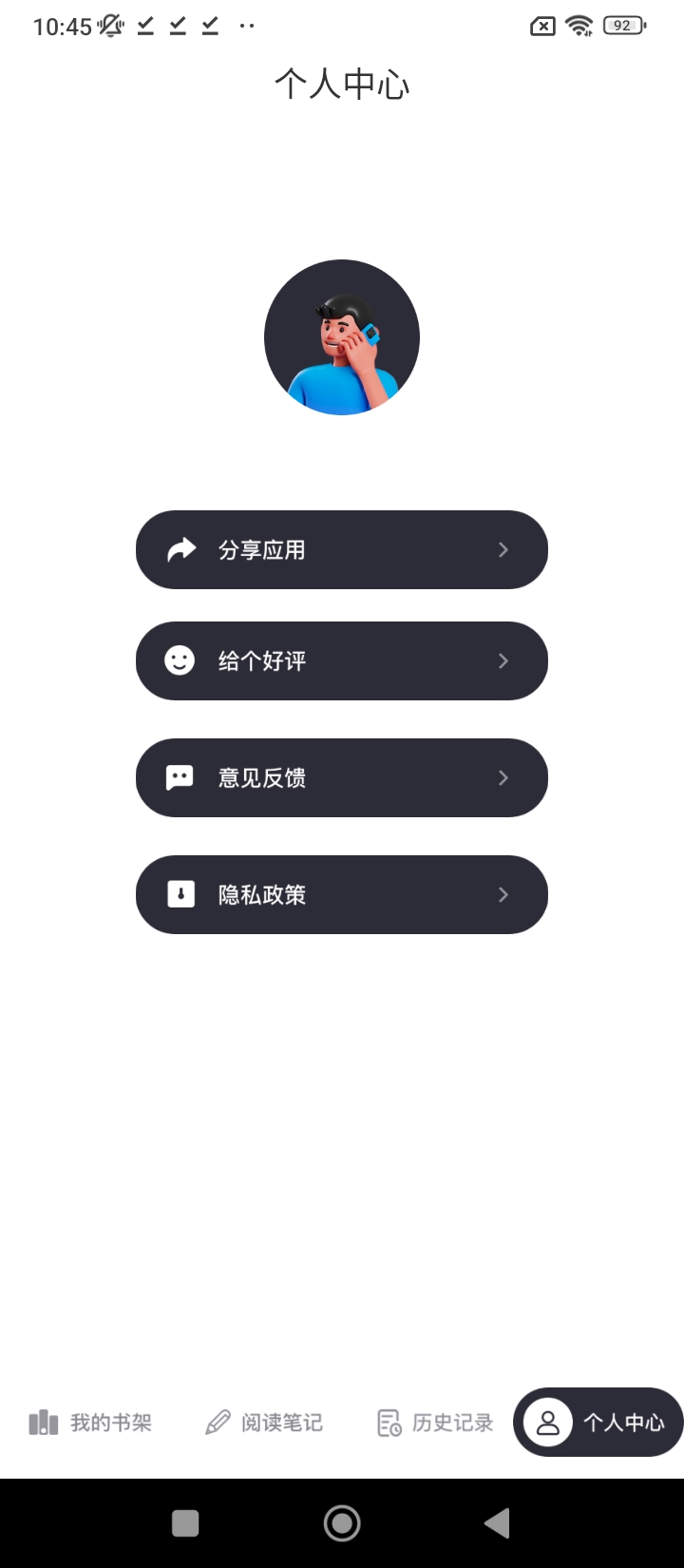Viewport: 684px width, 1568px height.
Task: Tap 给个好评 to rate the app
Action: (342, 660)
